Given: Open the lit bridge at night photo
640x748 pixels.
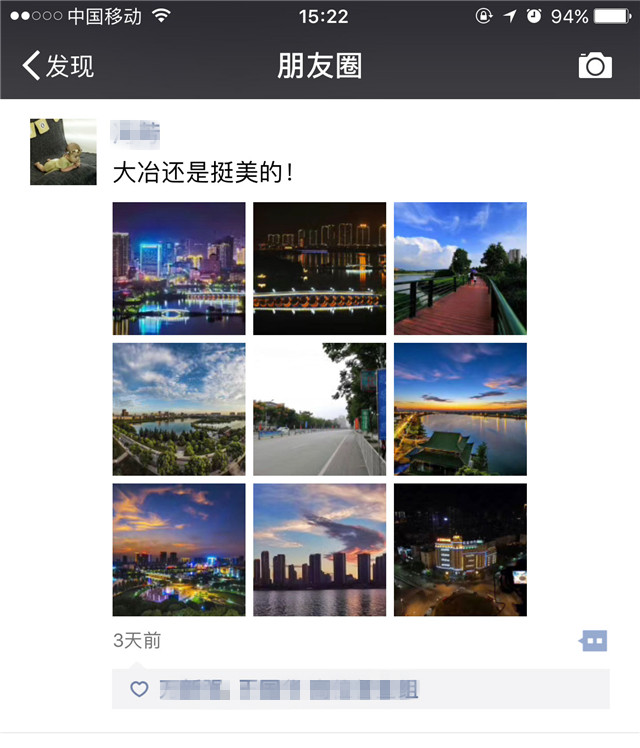Looking at the screenshot, I should click(x=319, y=268).
